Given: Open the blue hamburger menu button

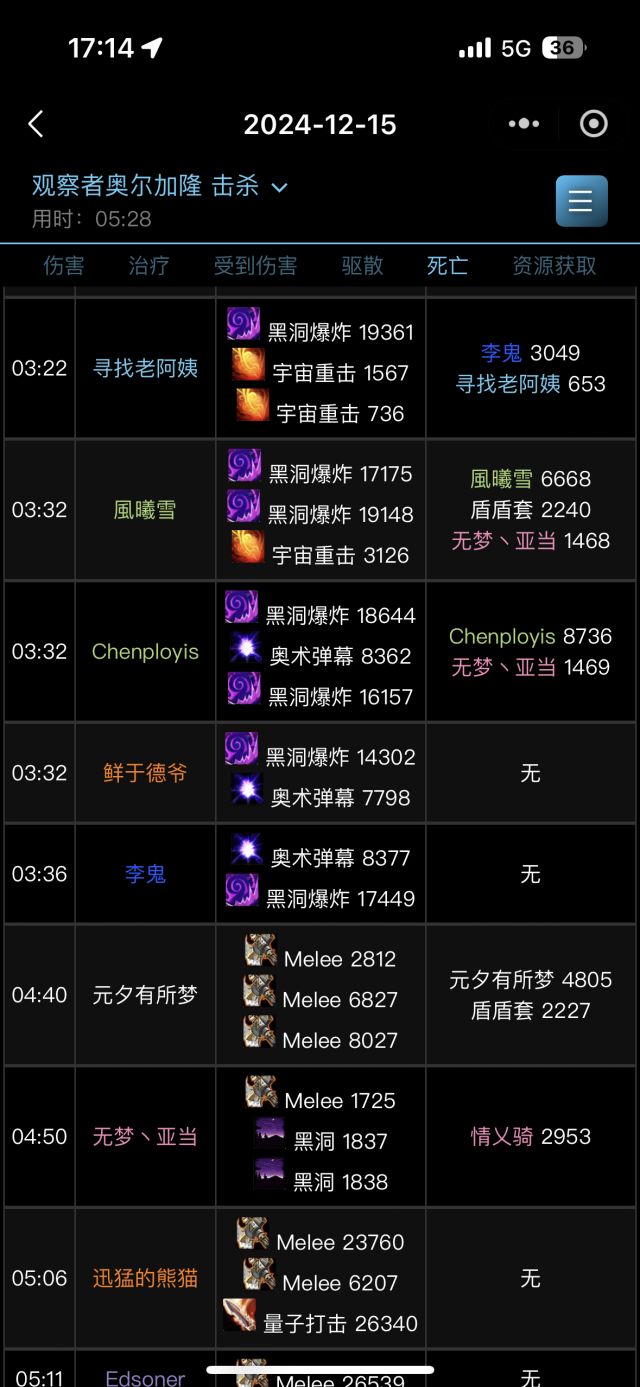Looking at the screenshot, I should coord(581,201).
